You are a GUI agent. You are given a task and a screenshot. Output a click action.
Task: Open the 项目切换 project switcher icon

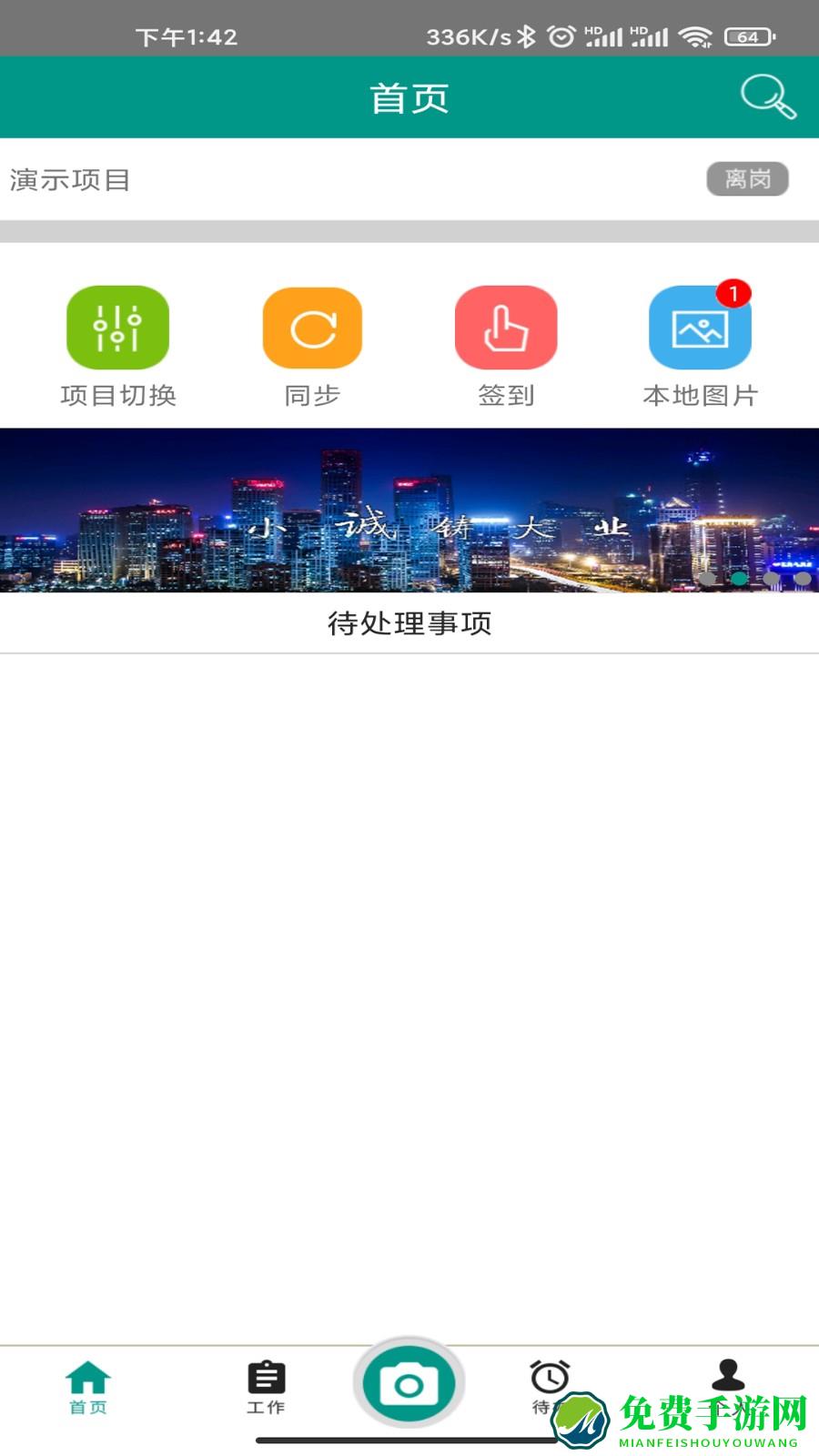[x=117, y=329]
